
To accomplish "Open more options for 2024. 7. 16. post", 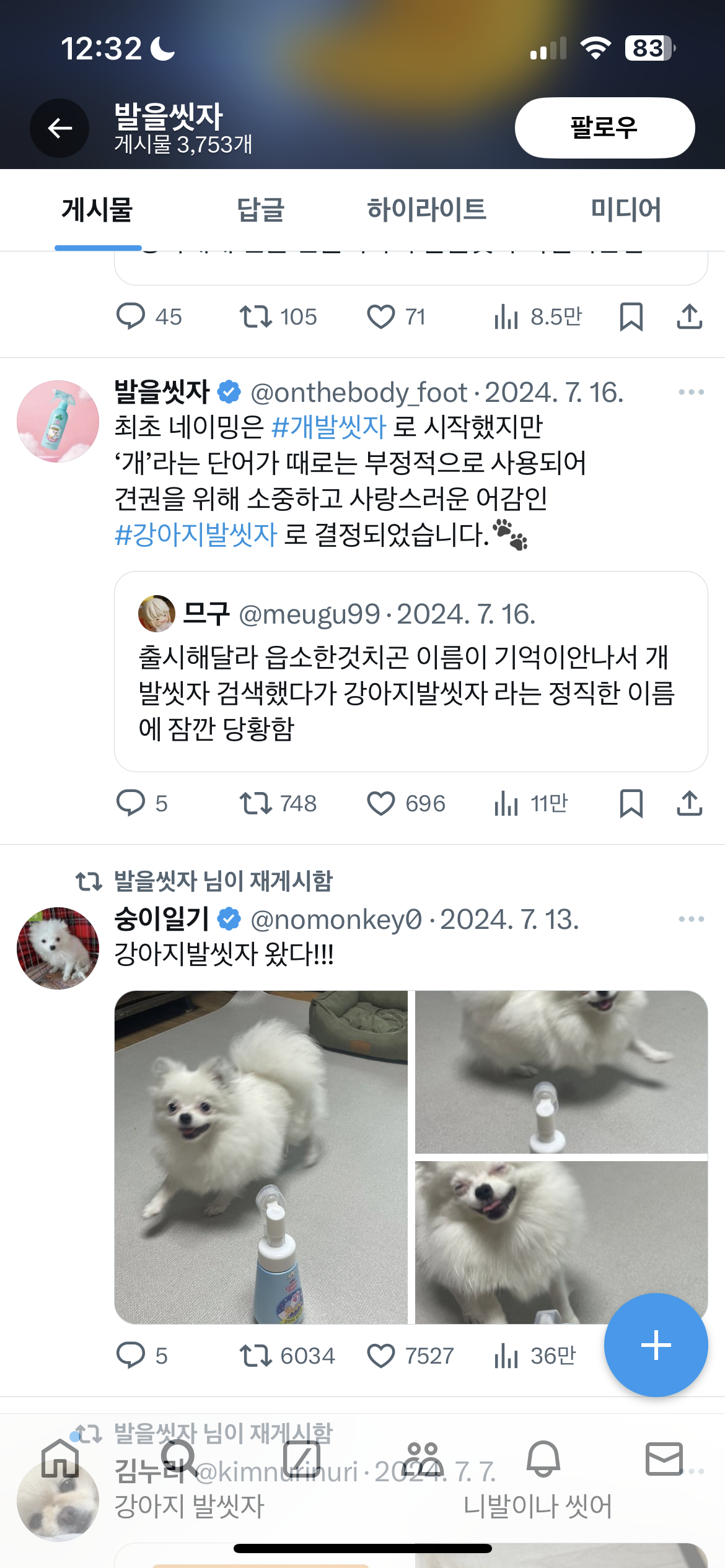I will 692,392.
